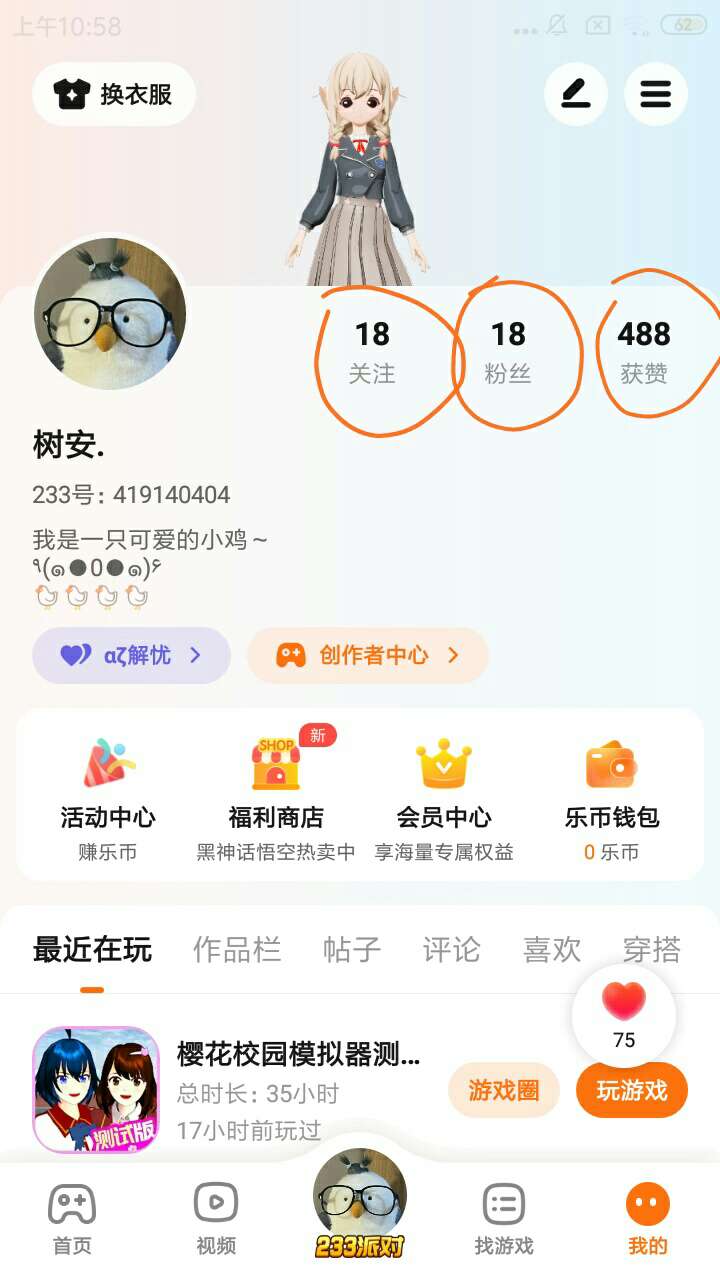Open the profile avatar picture
Screen dimensions: 720x1280
(110, 313)
